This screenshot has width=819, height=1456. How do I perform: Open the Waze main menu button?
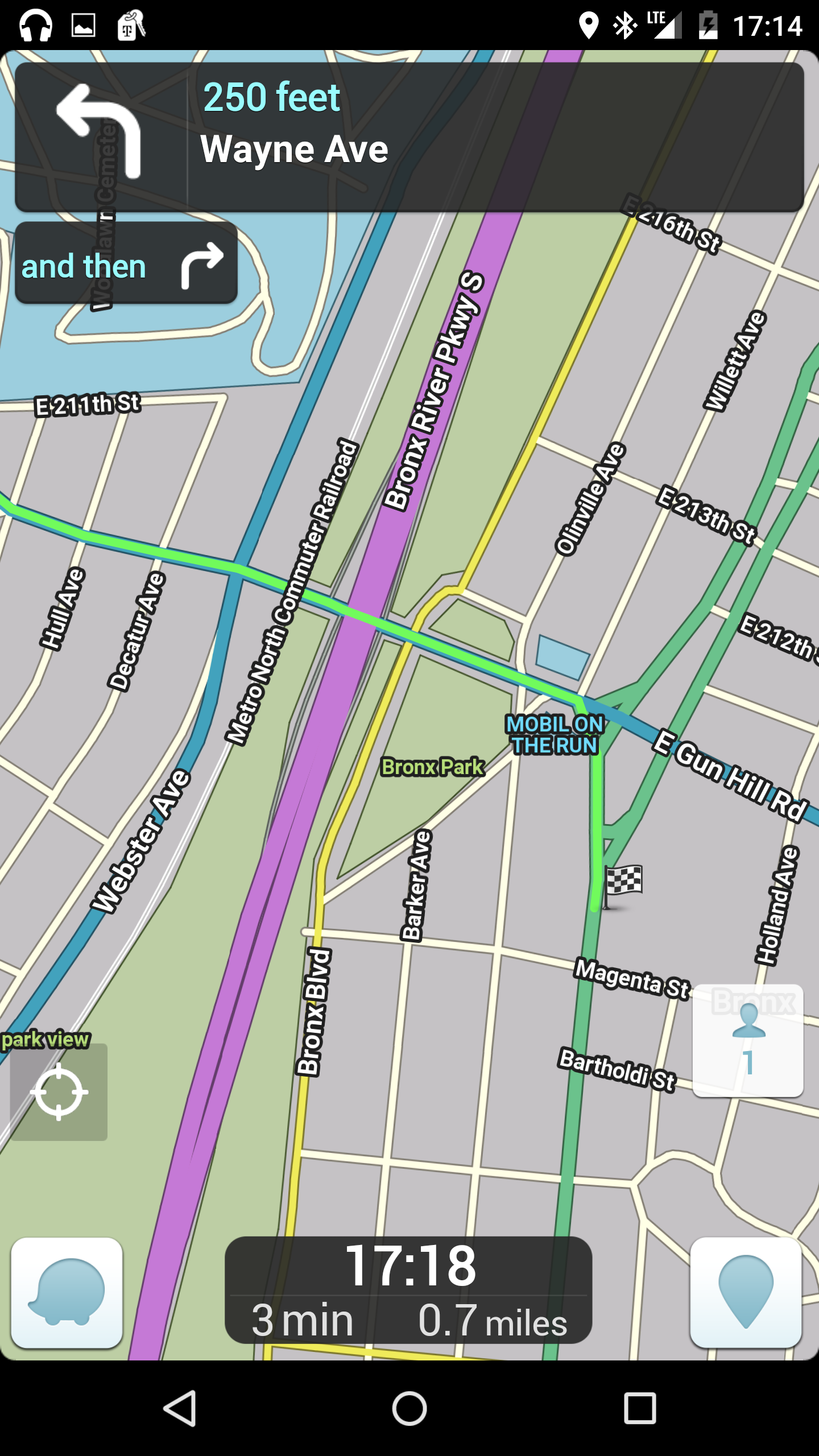[x=67, y=1292]
